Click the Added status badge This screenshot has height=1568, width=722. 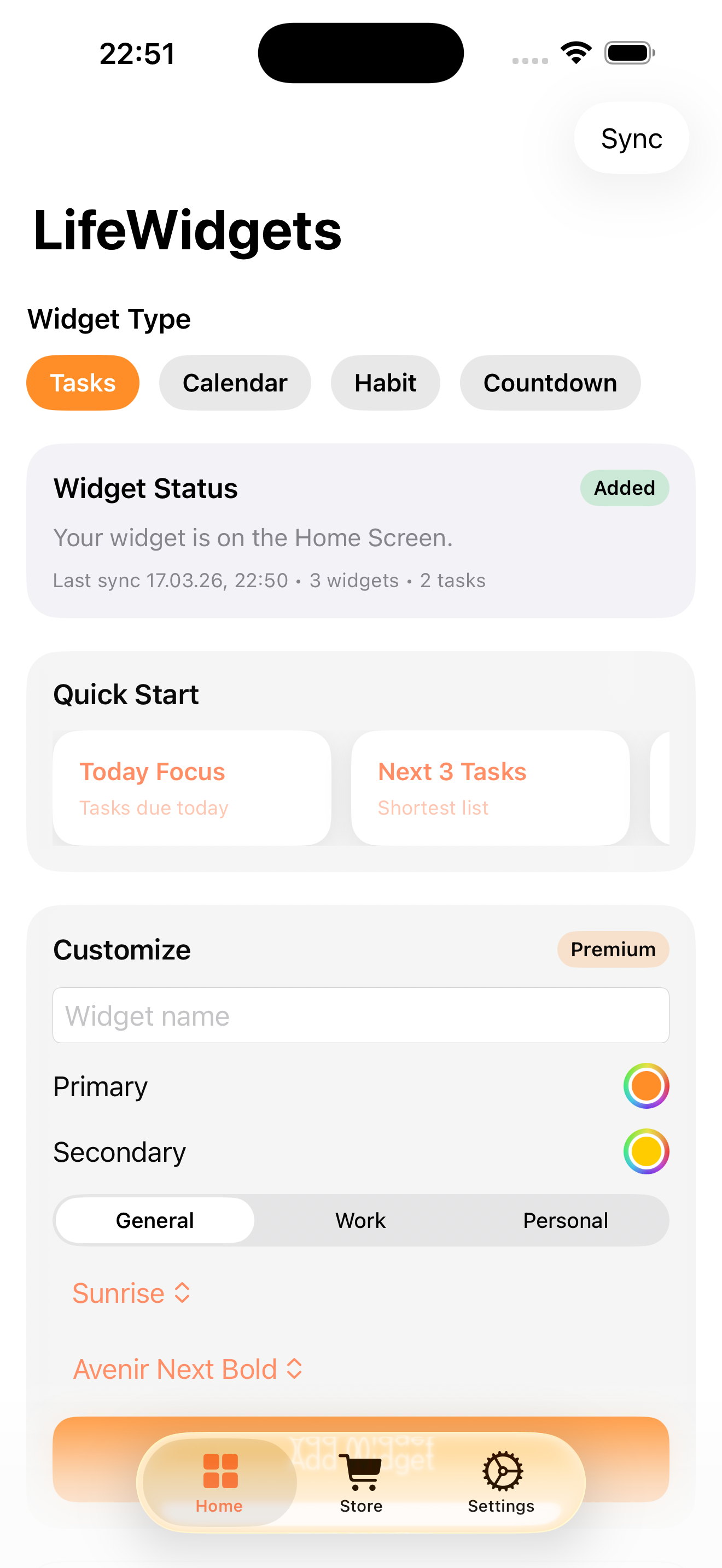click(x=624, y=488)
